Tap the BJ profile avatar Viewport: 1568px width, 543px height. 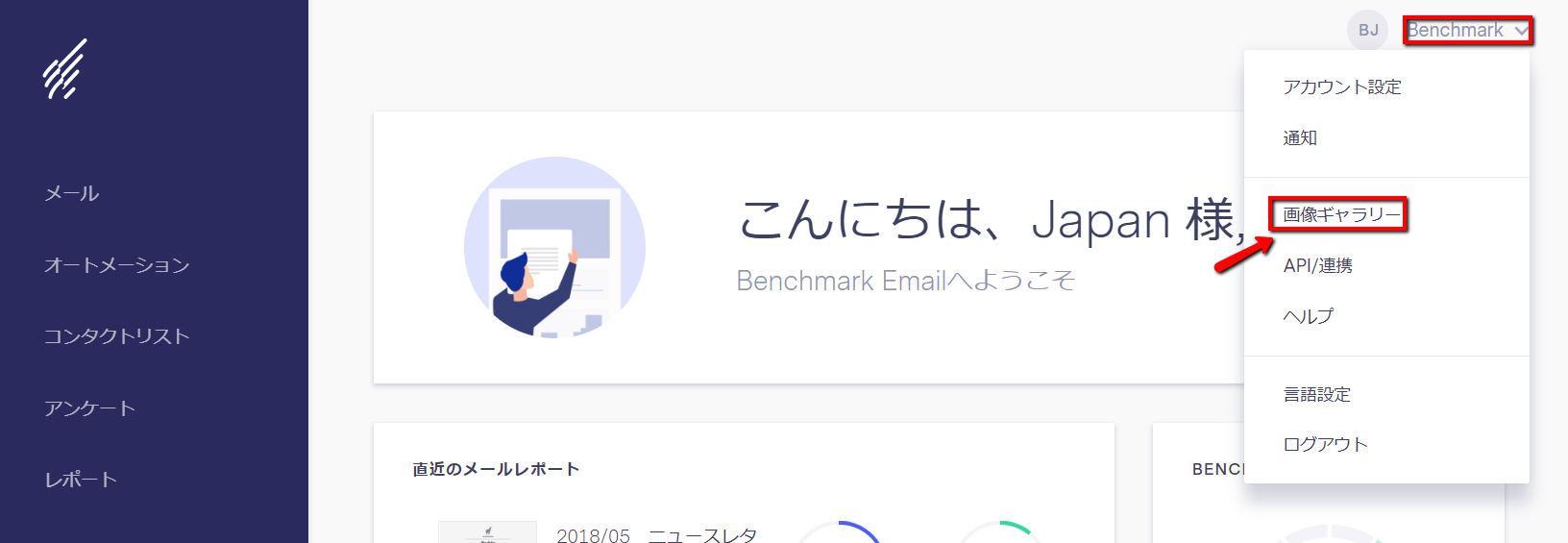click(x=1367, y=31)
